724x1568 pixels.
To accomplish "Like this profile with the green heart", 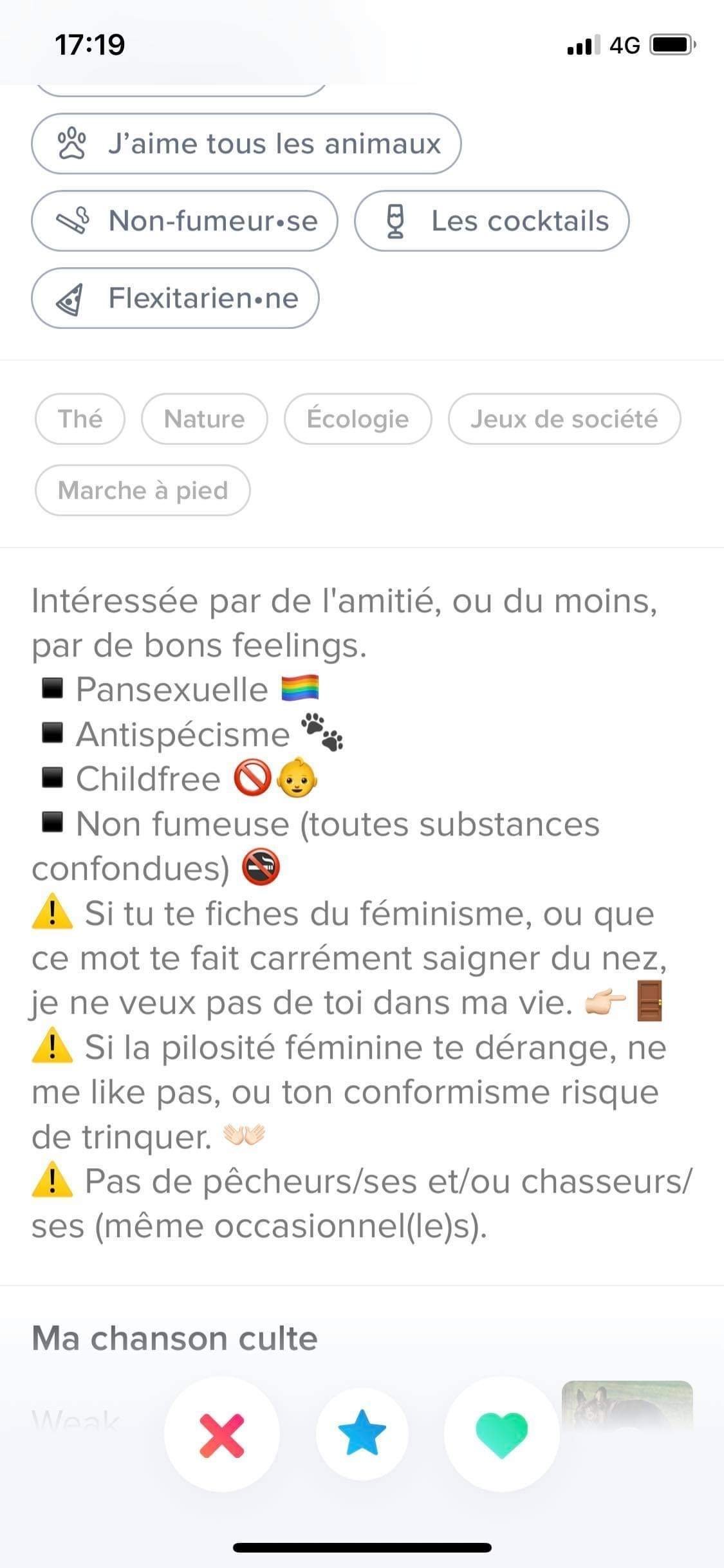I will [501, 1435].
